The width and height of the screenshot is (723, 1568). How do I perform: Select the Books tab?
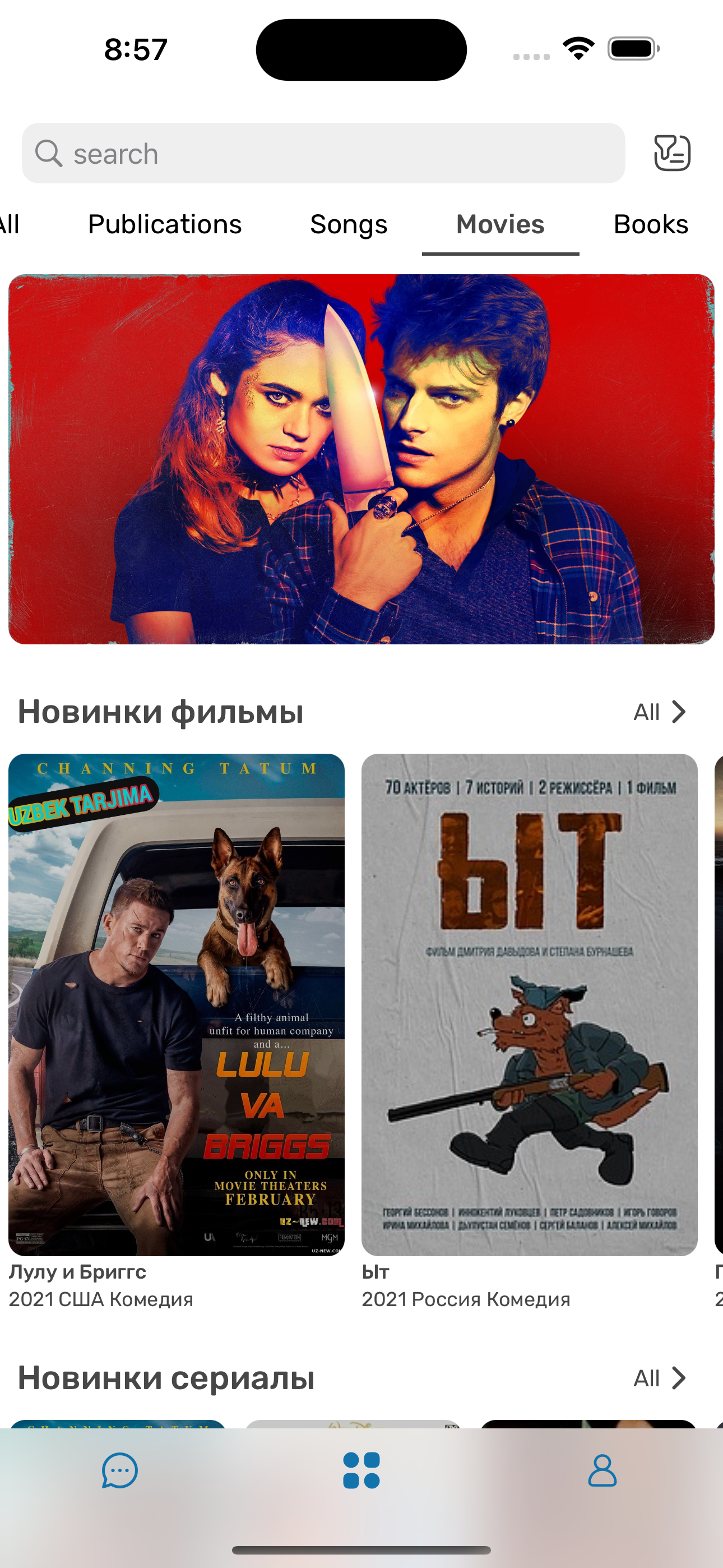[x=651, y=225]
